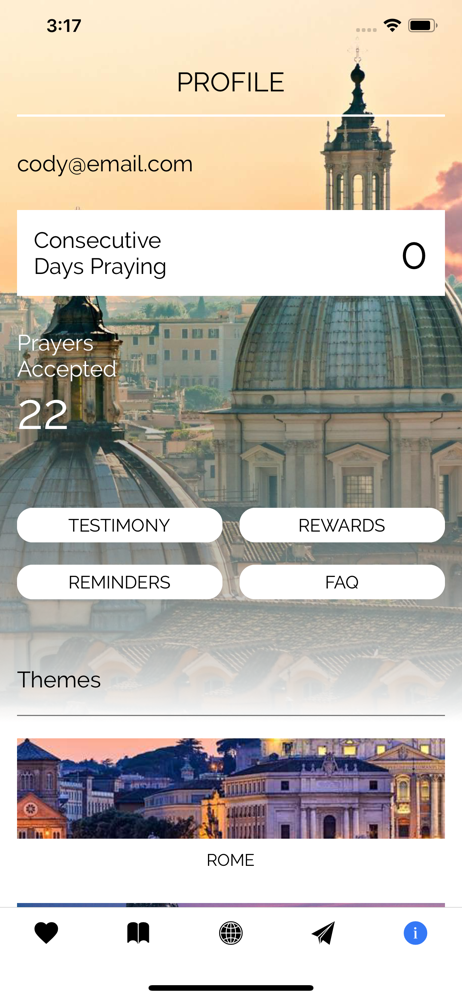This screenshot has height=1000, width=462.
Task: Go to the globe tab
Action: (231, 934)
